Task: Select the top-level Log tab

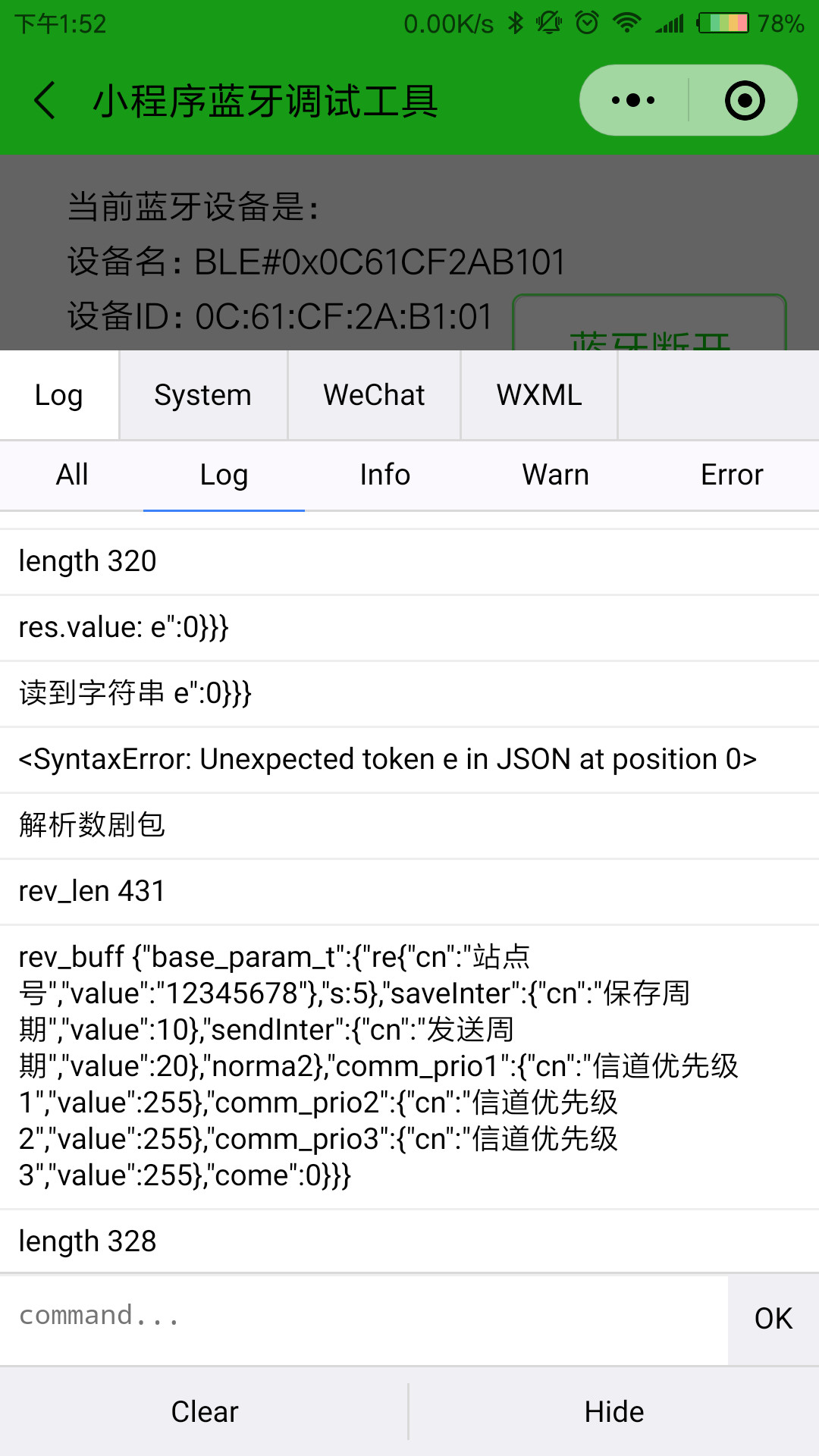Action: [x=59, y=395]
